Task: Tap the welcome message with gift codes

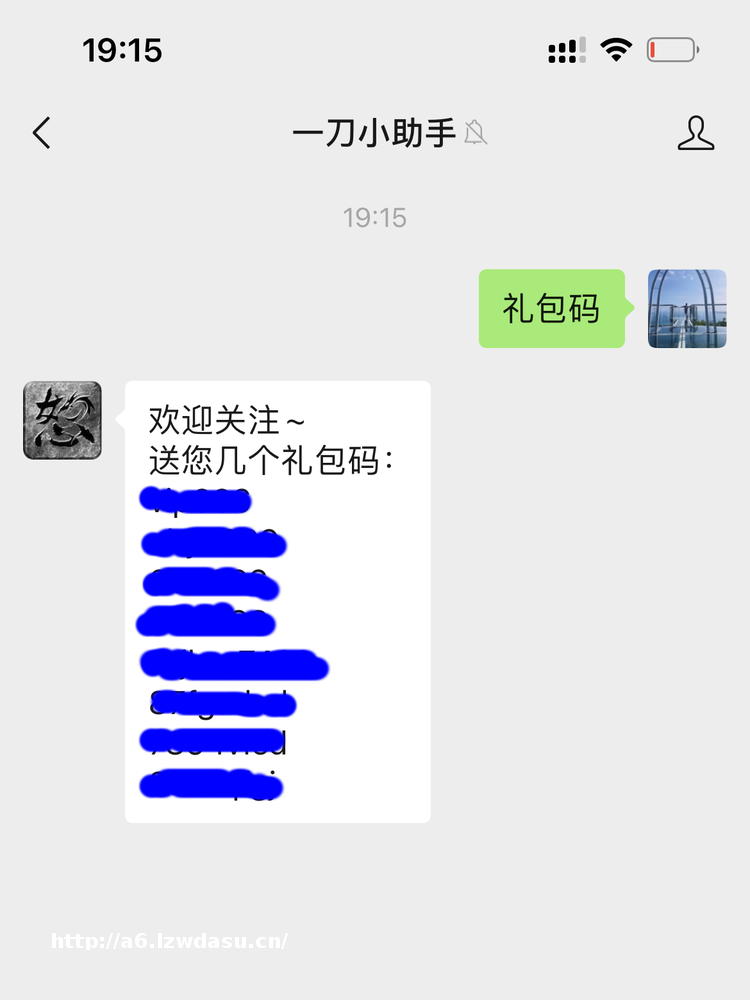Action: (x=277, y=600)
